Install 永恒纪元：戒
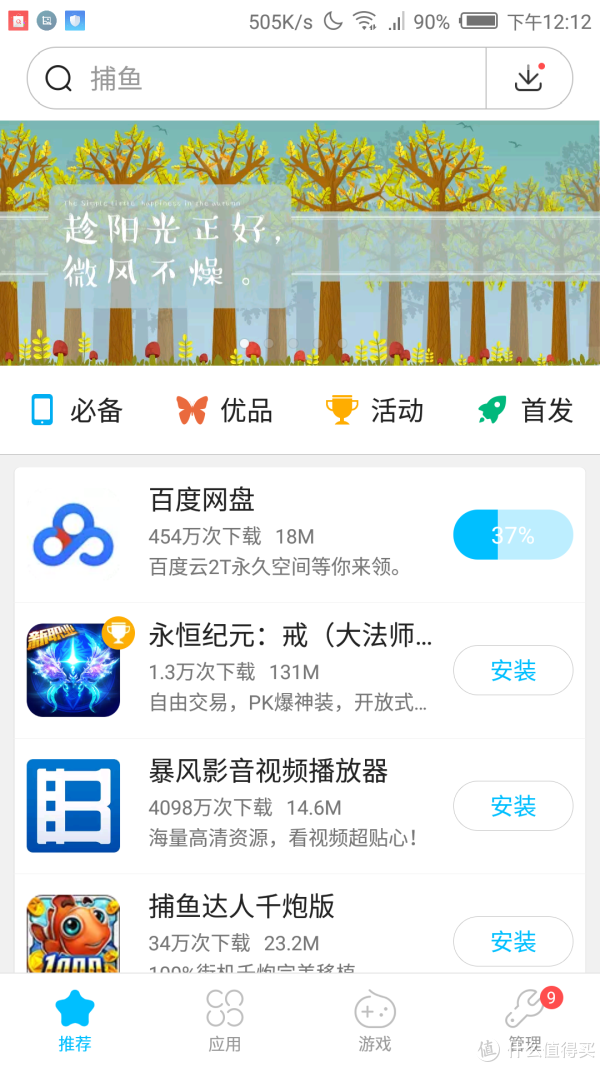The width and height of the screenshot is (600, 1067). 513,670
